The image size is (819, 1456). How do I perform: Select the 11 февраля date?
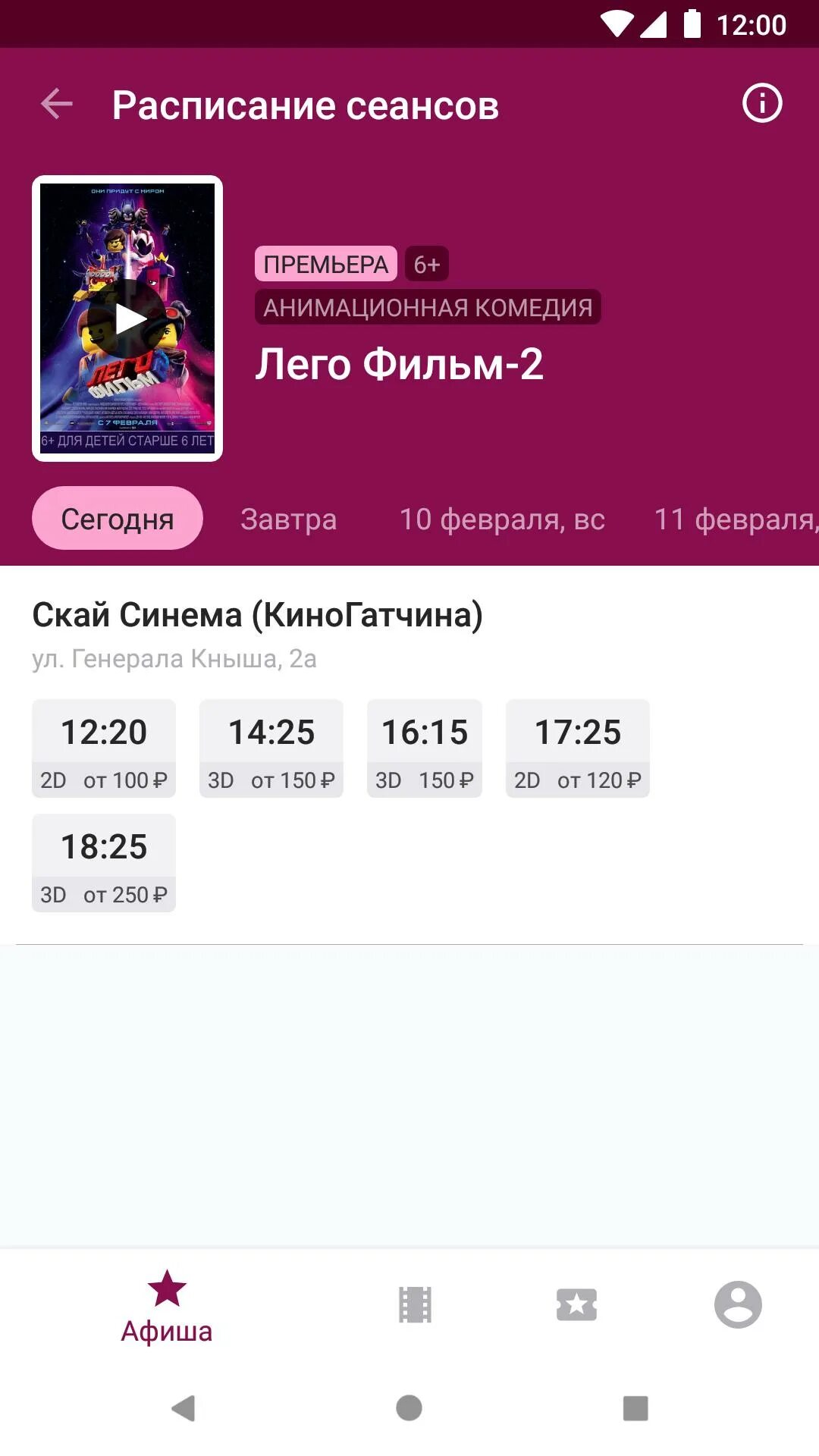(736, 519)
